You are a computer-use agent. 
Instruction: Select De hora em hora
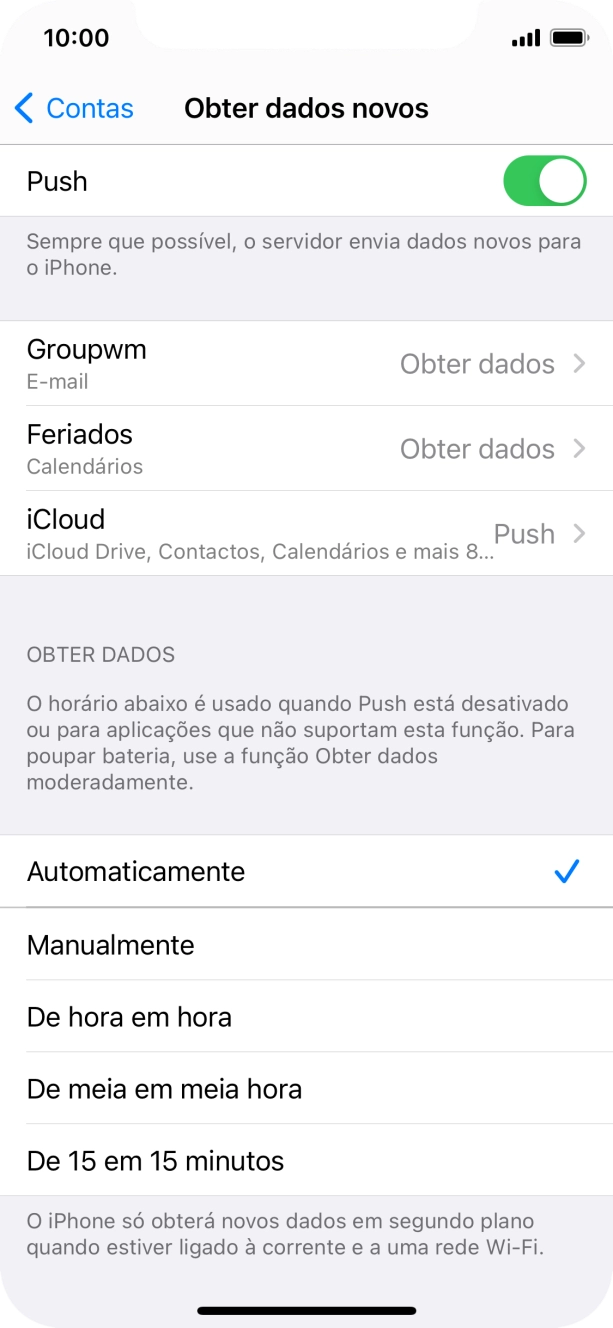[x=306, y=1017]
